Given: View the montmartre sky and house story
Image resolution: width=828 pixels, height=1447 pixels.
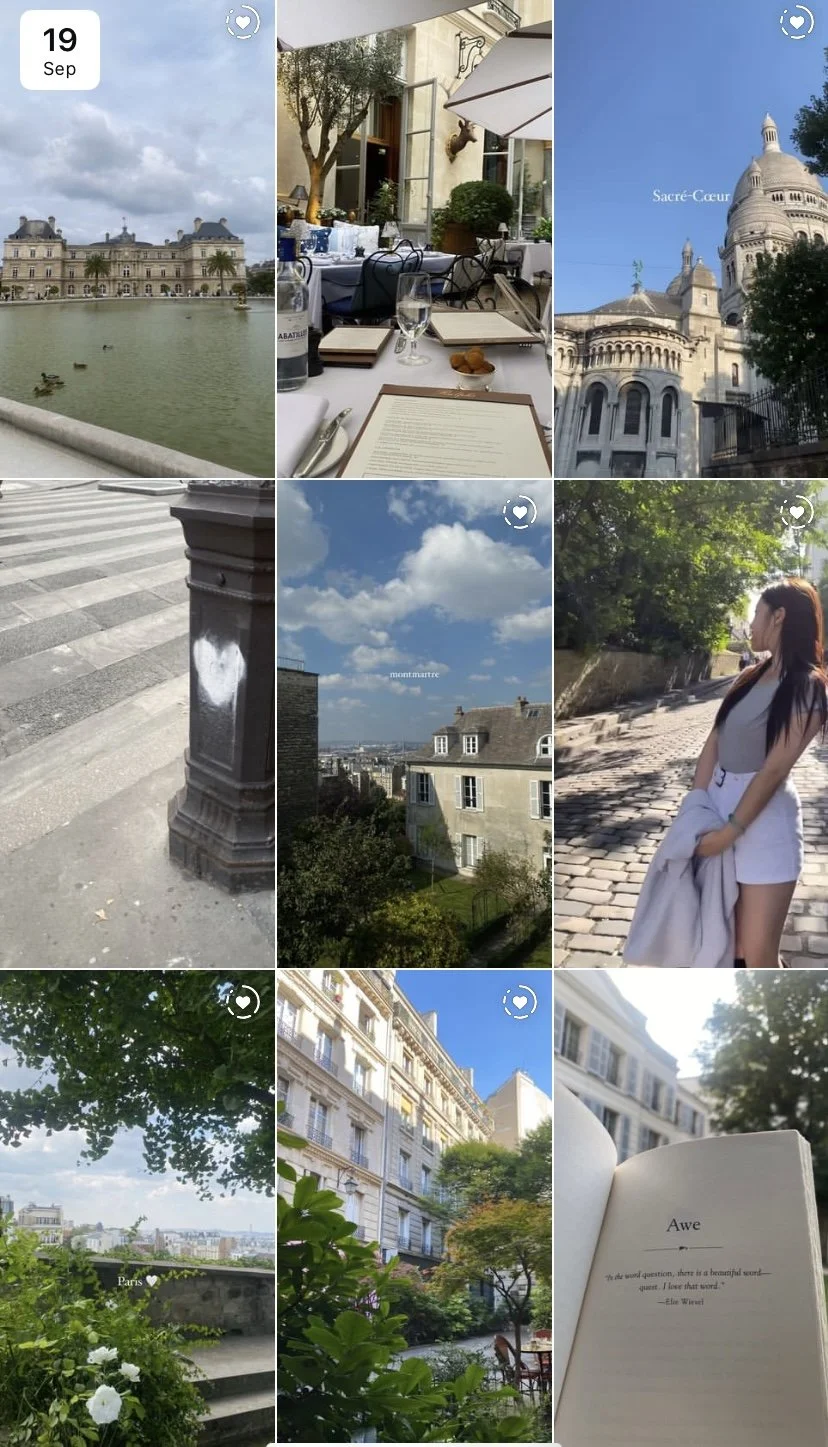Looking at the screenshot, I should (x=414, y=724).
